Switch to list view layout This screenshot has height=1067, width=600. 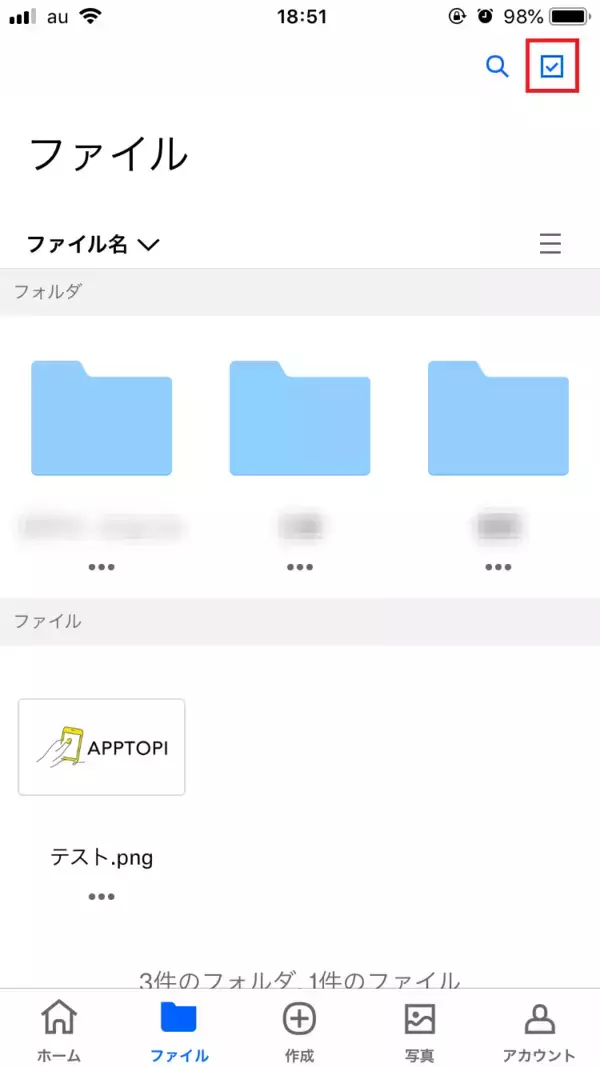pos(550,243)
